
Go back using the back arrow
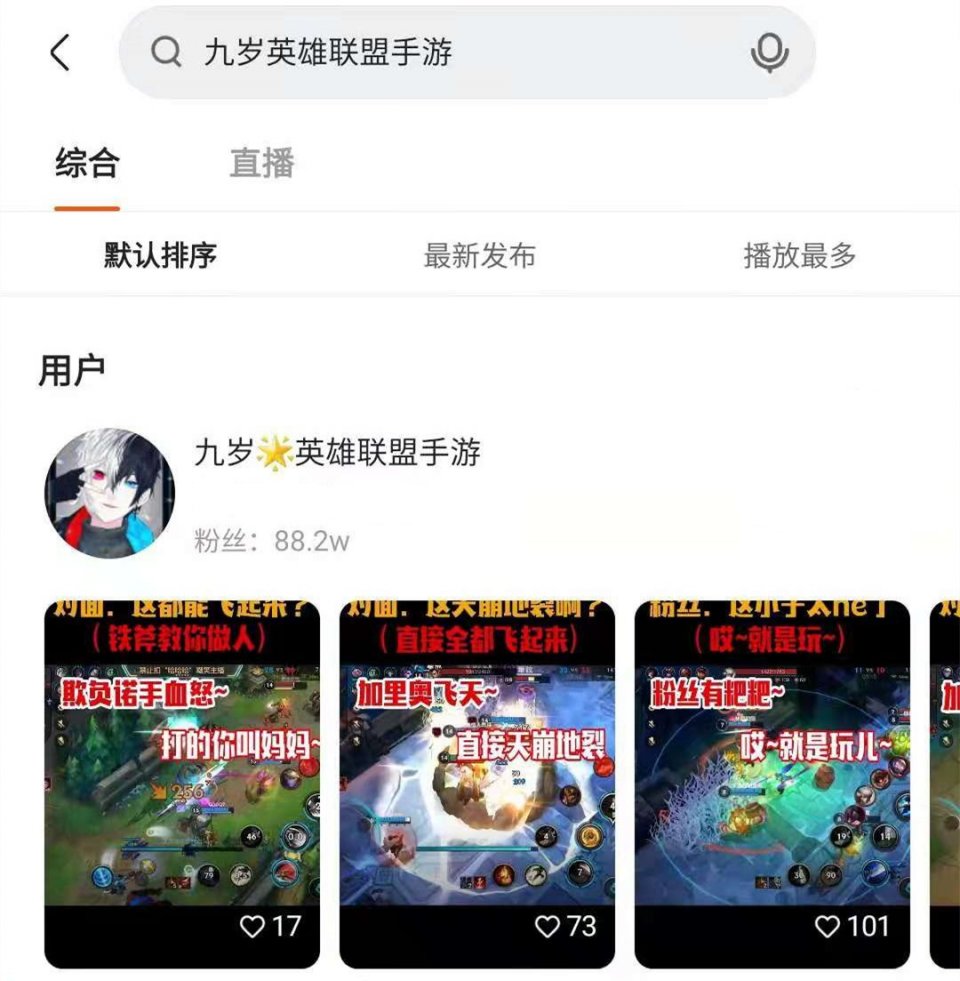[60, 52]
